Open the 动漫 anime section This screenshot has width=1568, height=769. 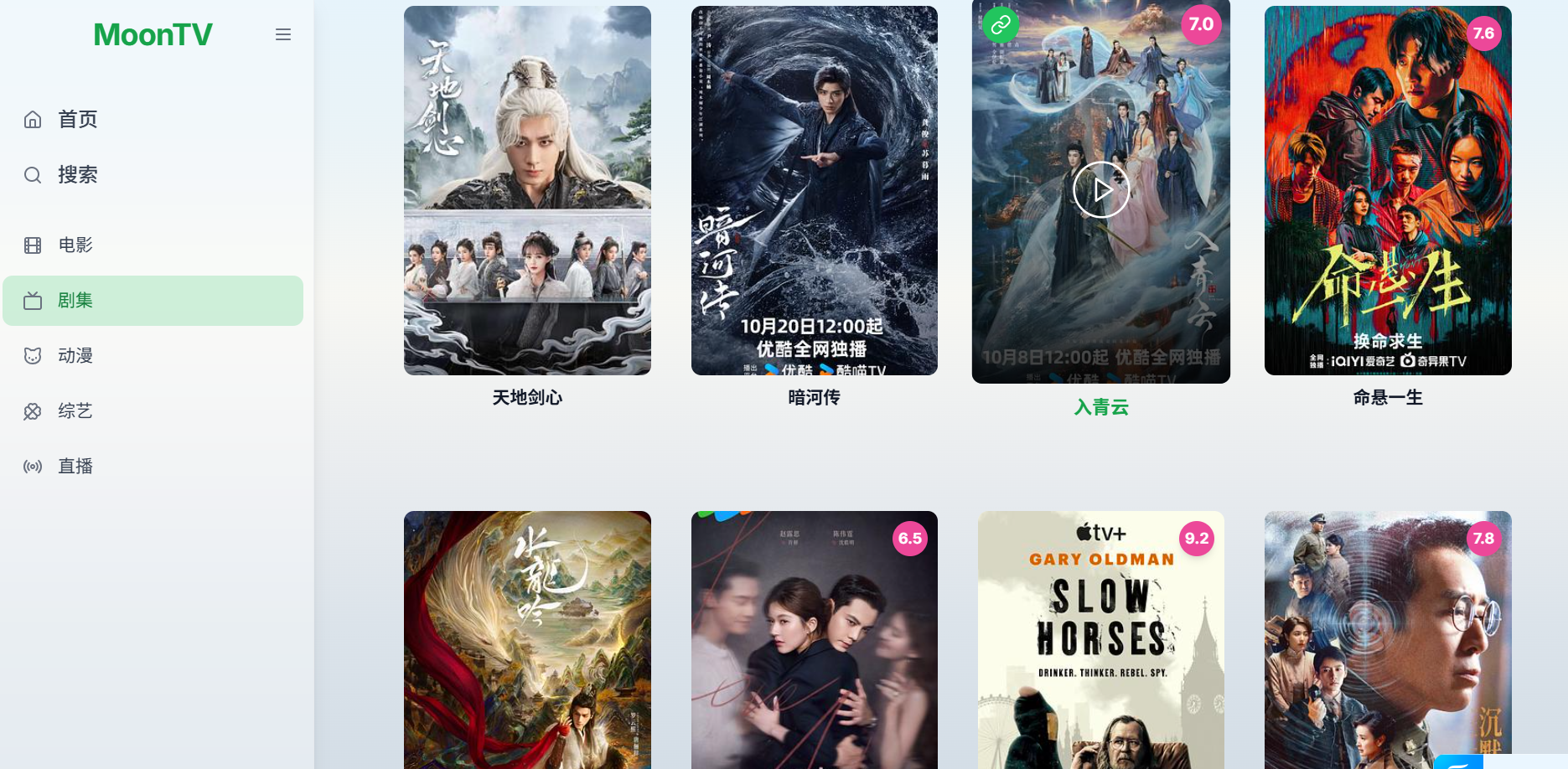(75, 356)
